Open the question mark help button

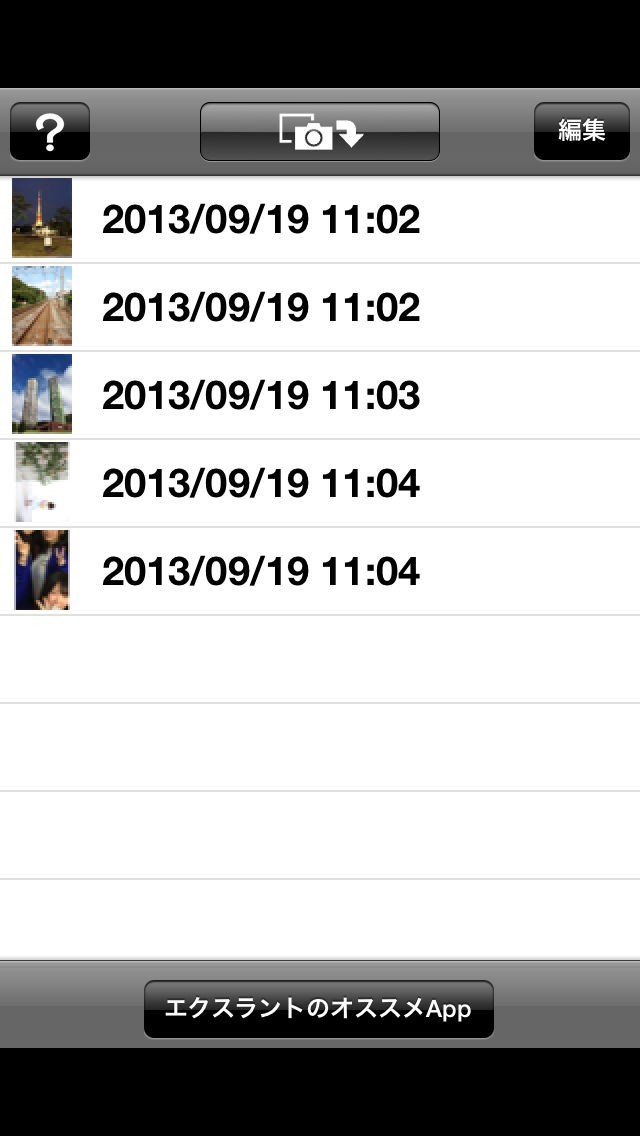(x=50, y=132)
